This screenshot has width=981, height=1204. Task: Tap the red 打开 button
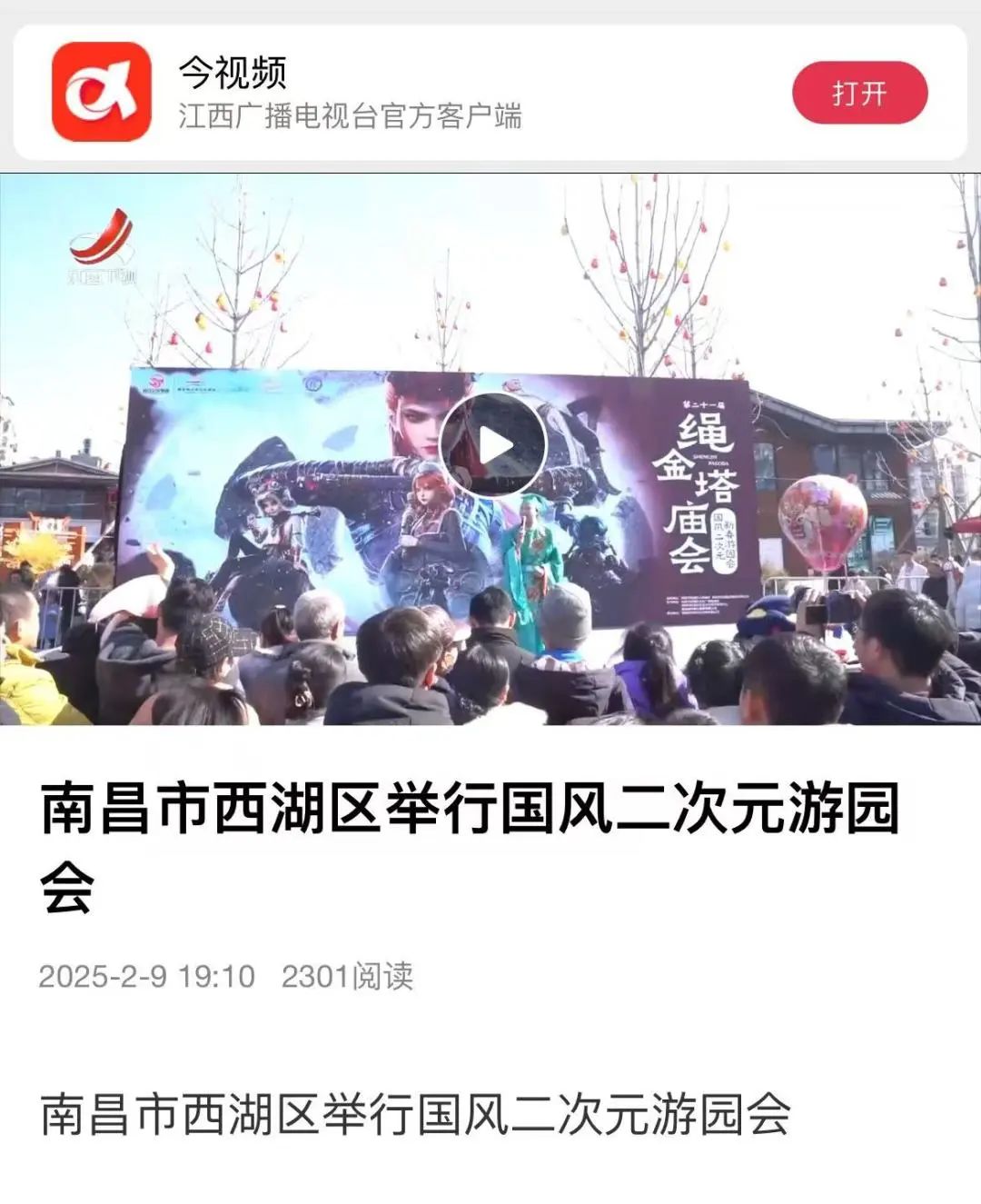[859, 93]
